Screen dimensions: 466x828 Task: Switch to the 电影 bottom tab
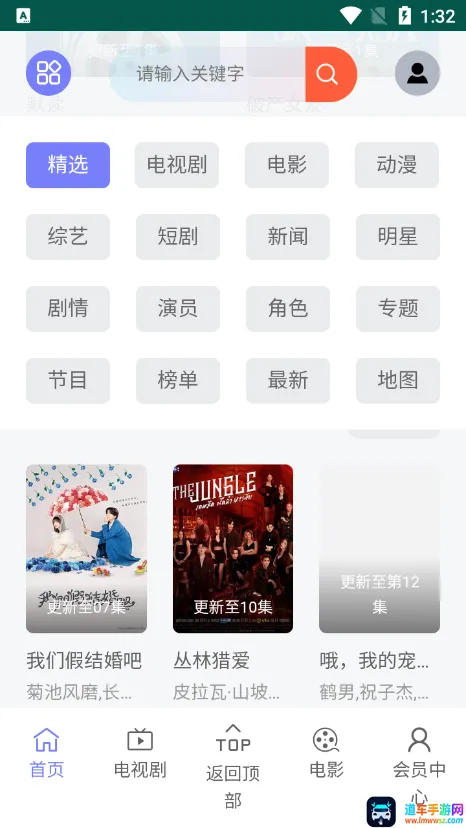326,753
